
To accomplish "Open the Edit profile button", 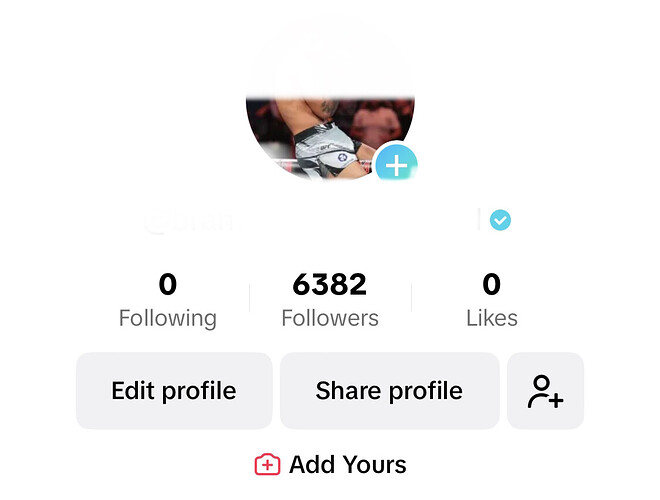I will [x=174, y=390].
